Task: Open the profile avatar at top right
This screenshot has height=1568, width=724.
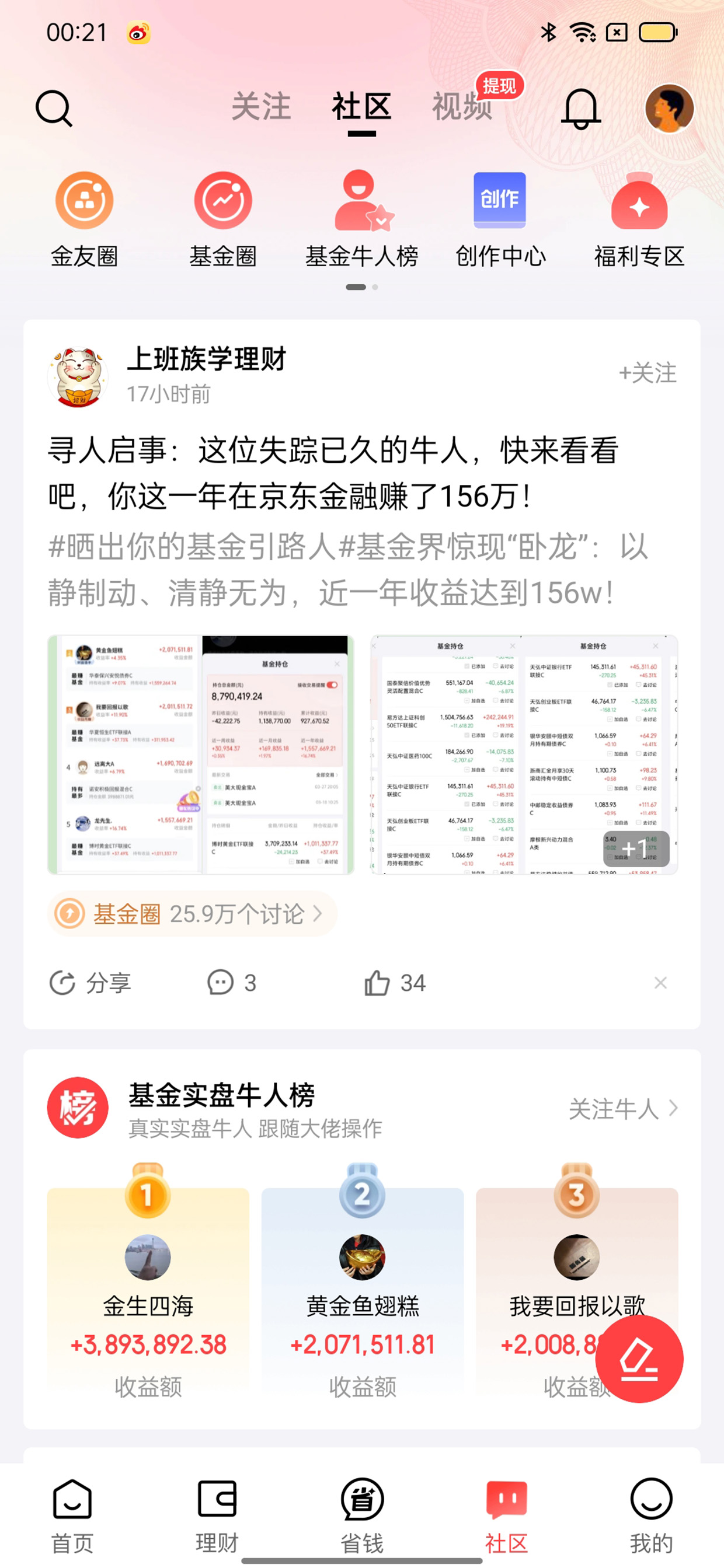Action: [669, 109]
